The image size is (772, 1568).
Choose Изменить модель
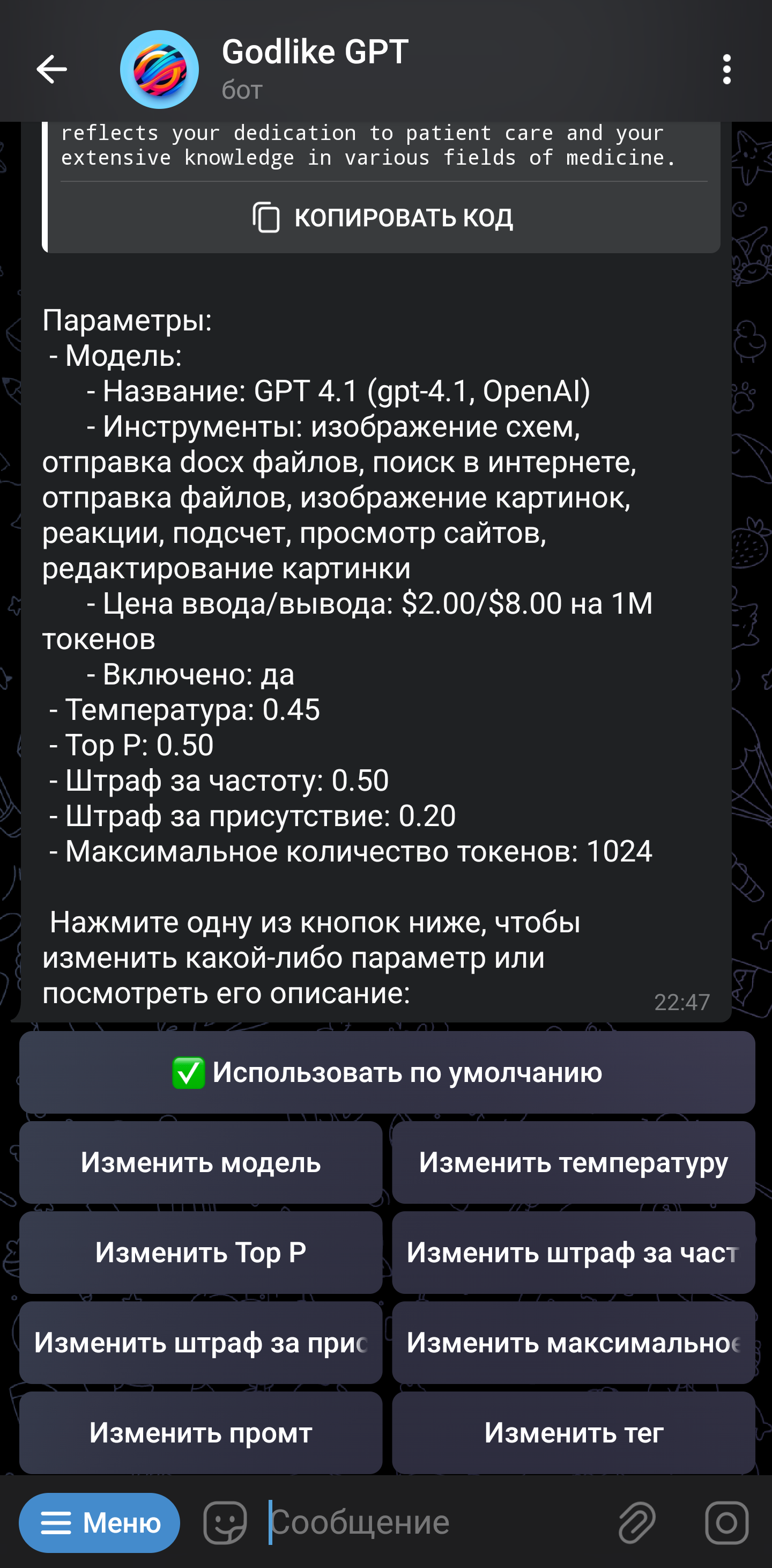(x=201, y=1162)
